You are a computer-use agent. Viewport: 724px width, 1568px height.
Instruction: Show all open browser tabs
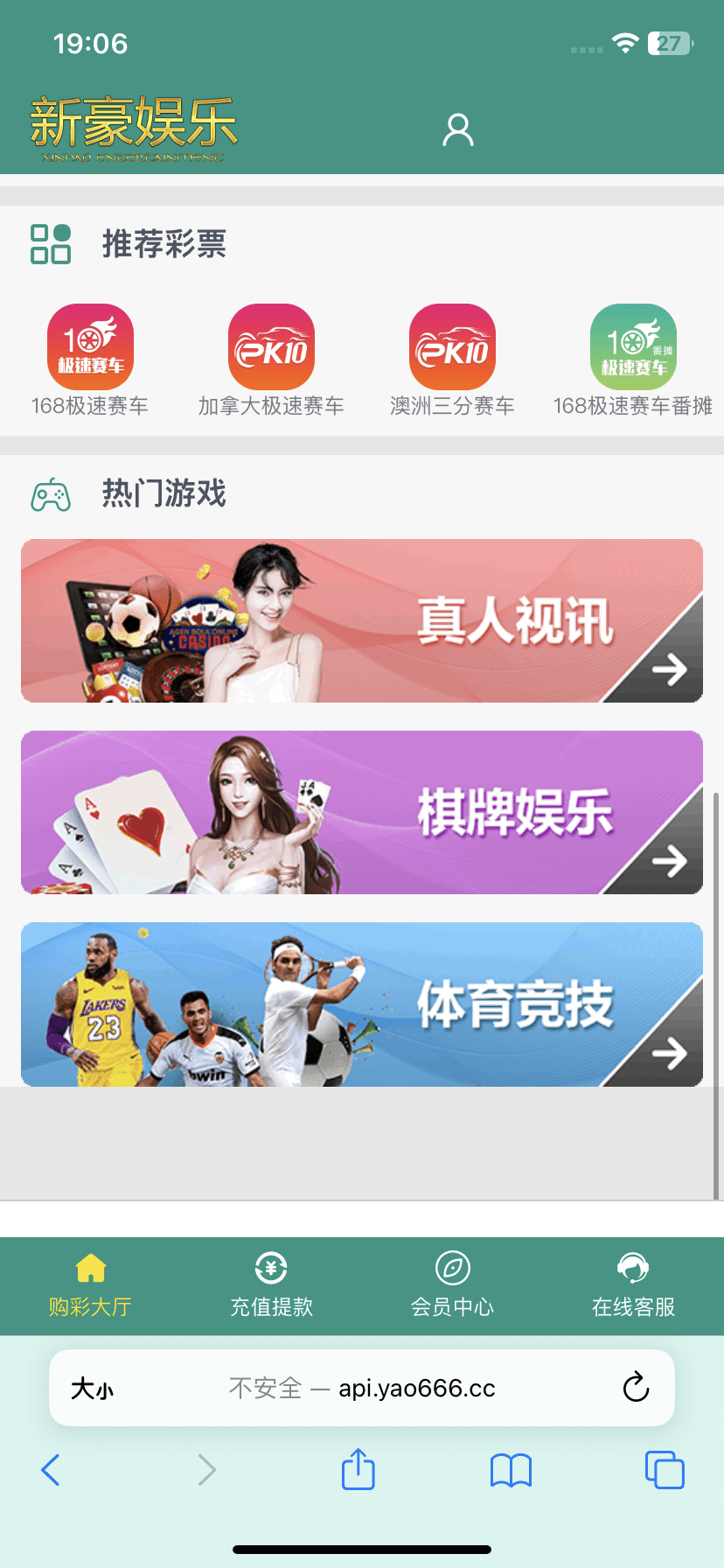tap(665, 1470)
